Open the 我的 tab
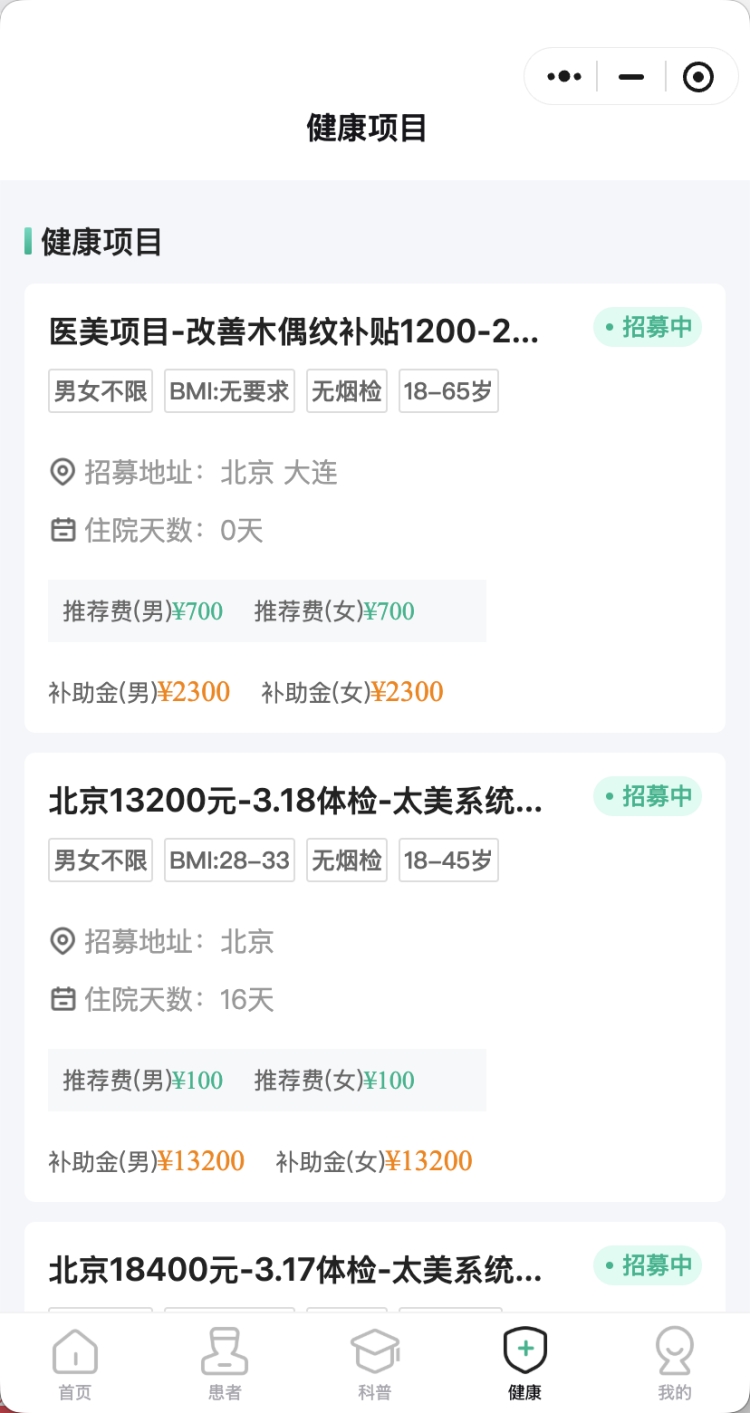 675,1364
